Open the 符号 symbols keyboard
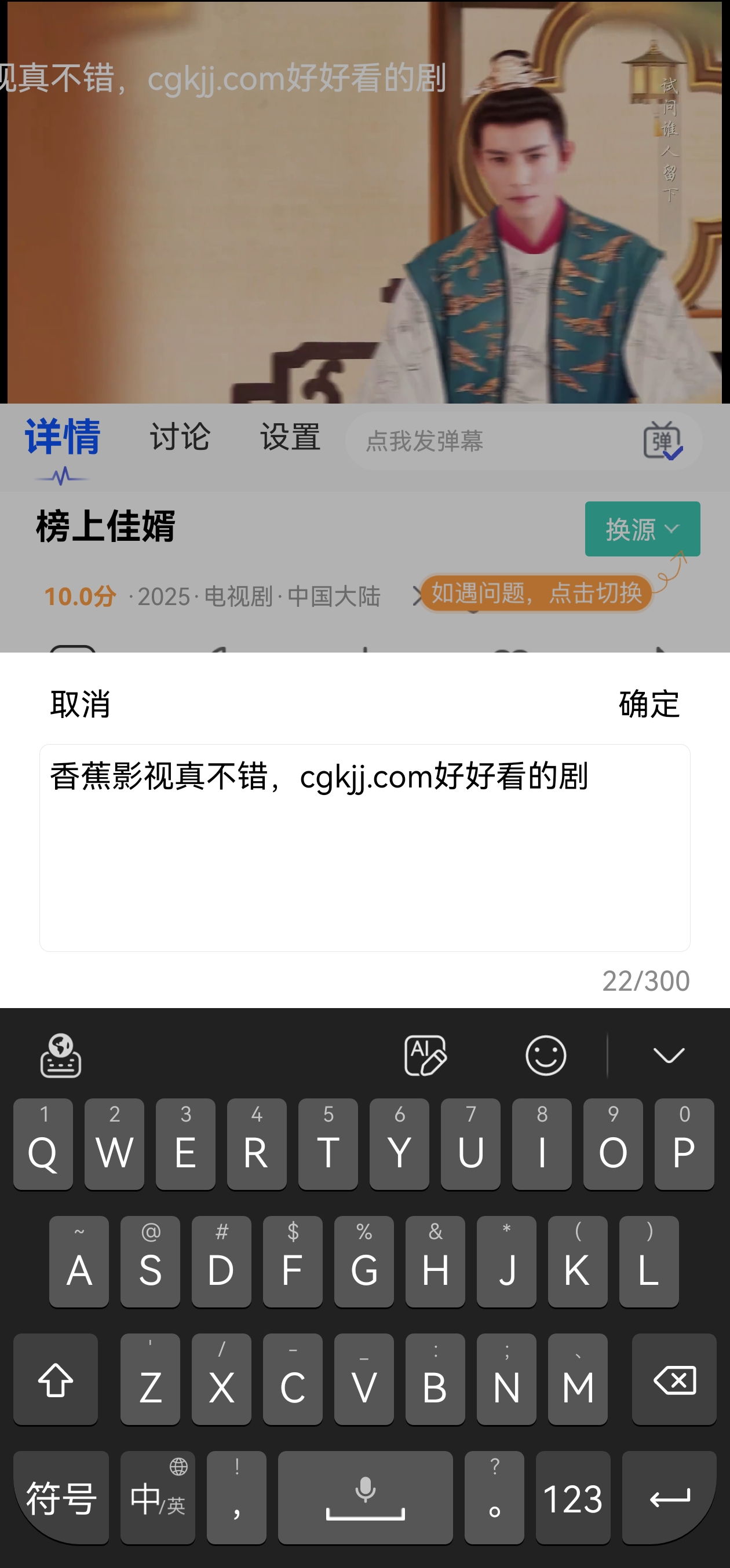 coord(61,1497)
